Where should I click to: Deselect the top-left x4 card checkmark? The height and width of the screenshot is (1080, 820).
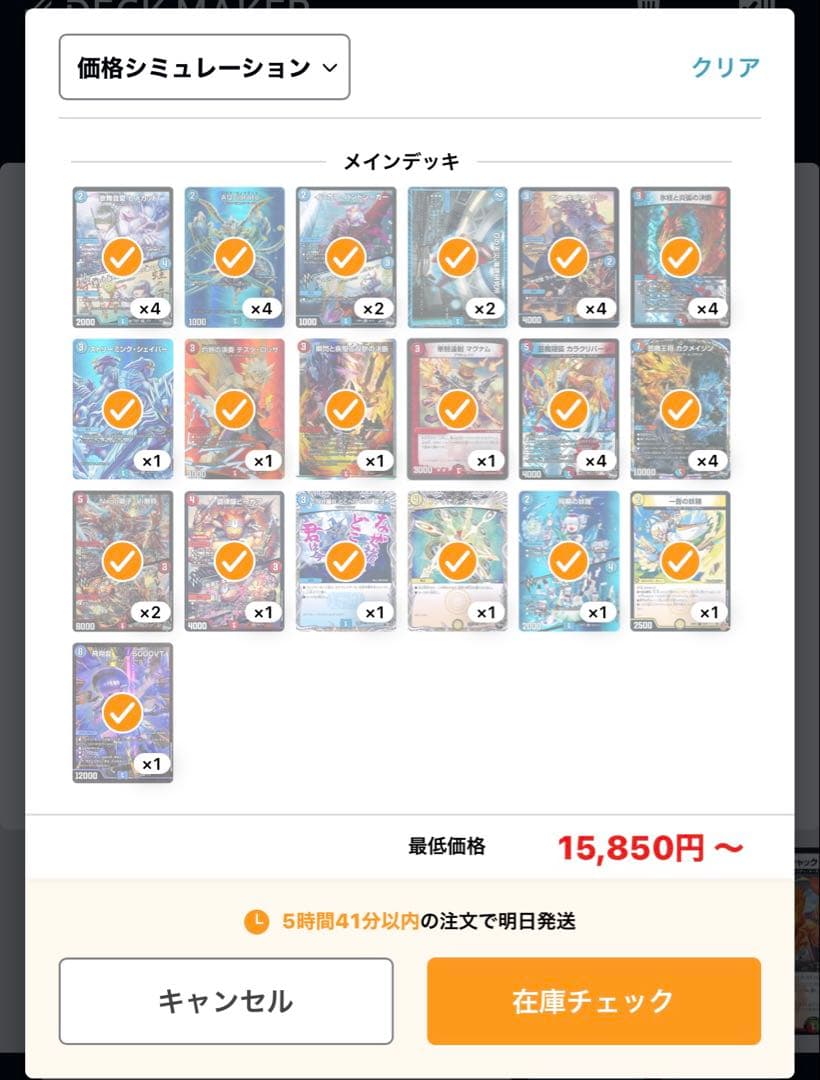pyautogui.click(x=124, y=257)
